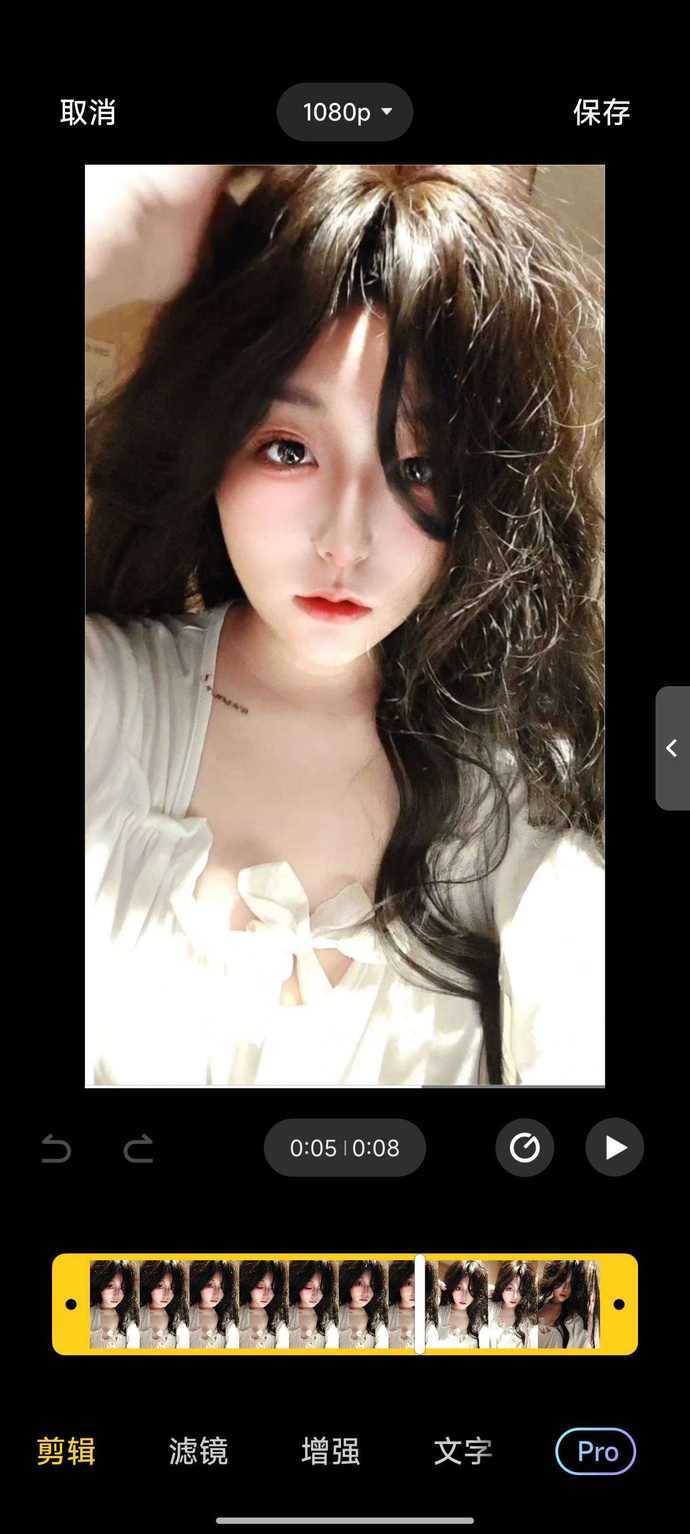Open the 文字 text tab
690x1534 pixels.
click(x=462, y=1451)
